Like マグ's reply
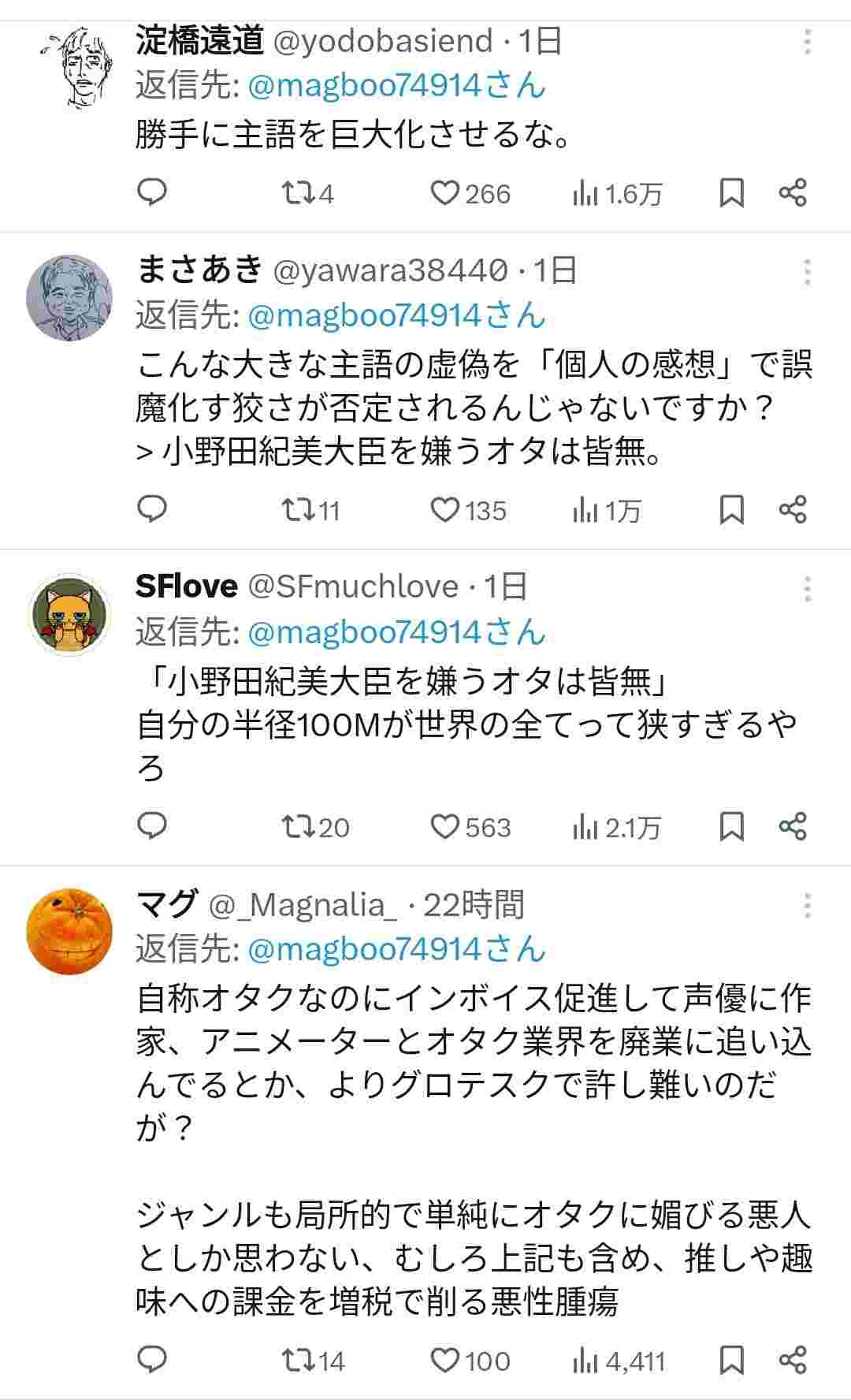 coord(445,1361)
